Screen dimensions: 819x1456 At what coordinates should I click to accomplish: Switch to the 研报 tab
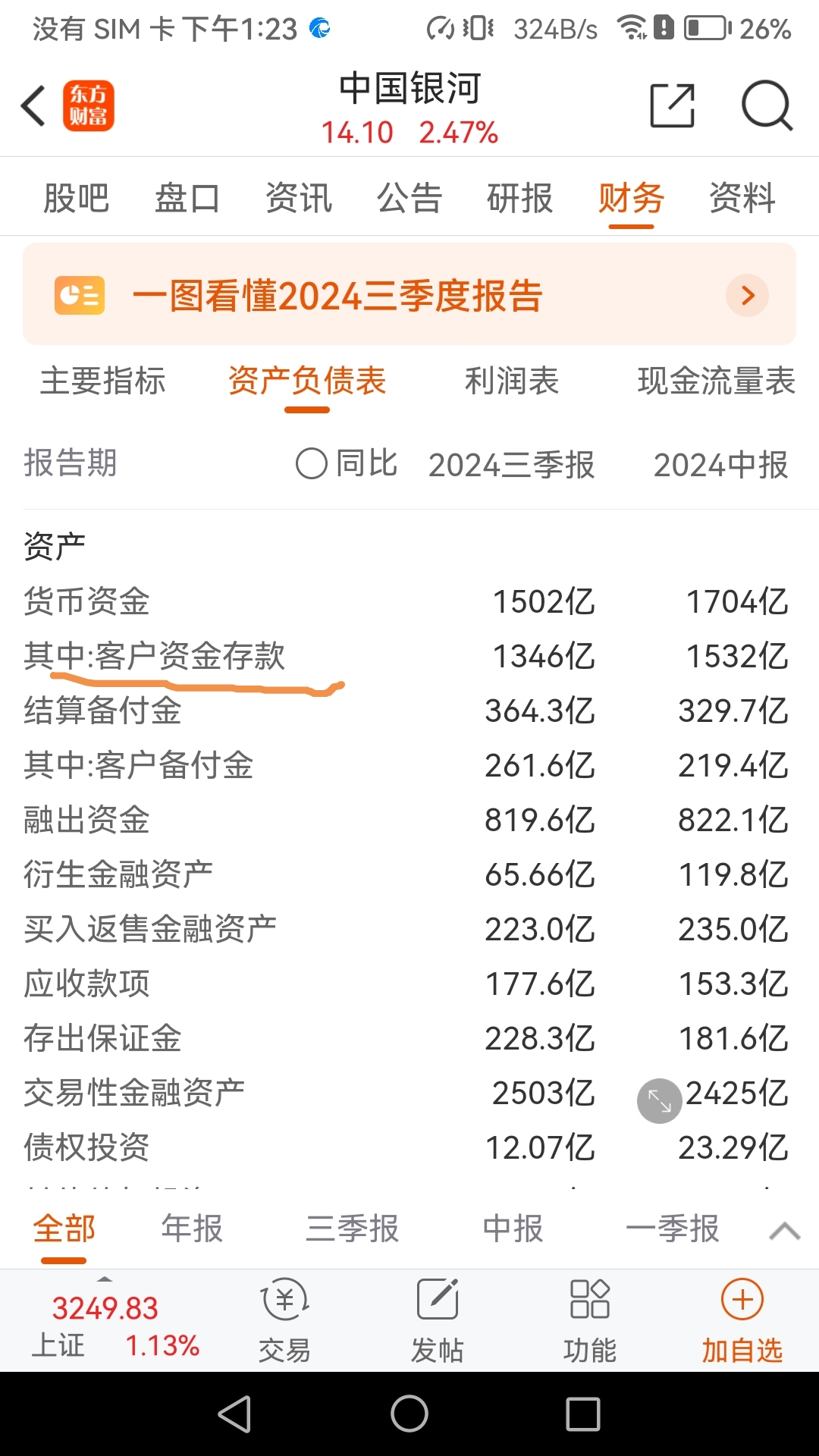point(519,199)
